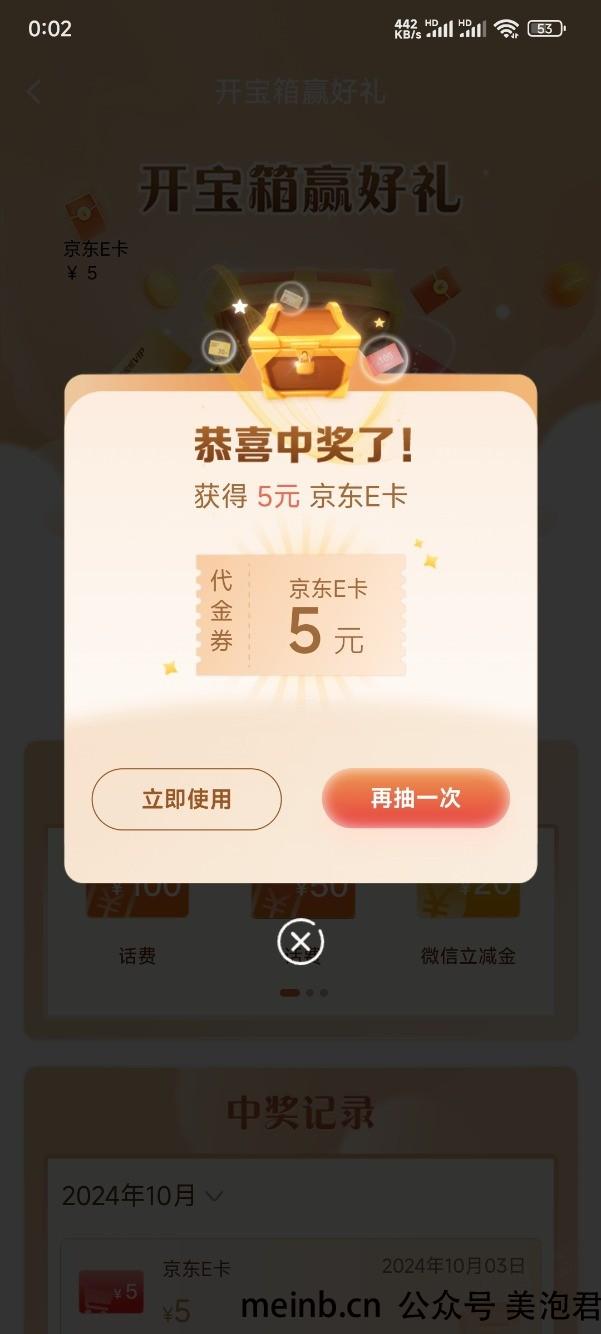Close the prize popup with the X
Viewport: 601px width, 1334px height.
(300, 941)
